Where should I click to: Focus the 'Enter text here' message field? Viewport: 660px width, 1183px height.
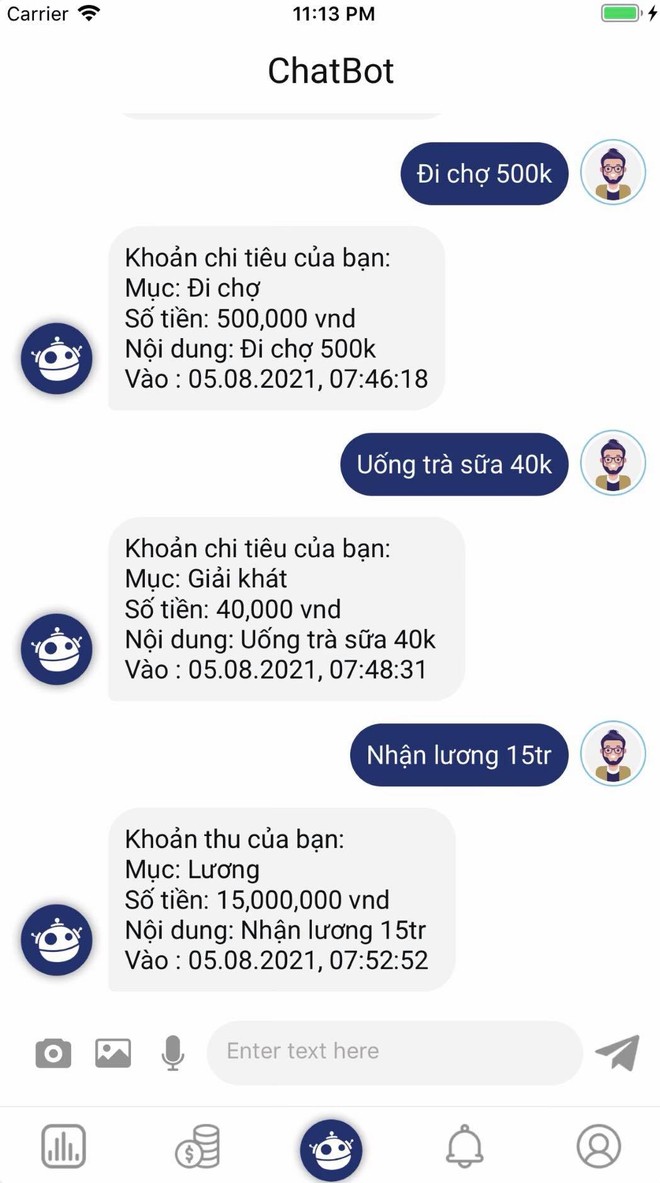(394, 1052)
